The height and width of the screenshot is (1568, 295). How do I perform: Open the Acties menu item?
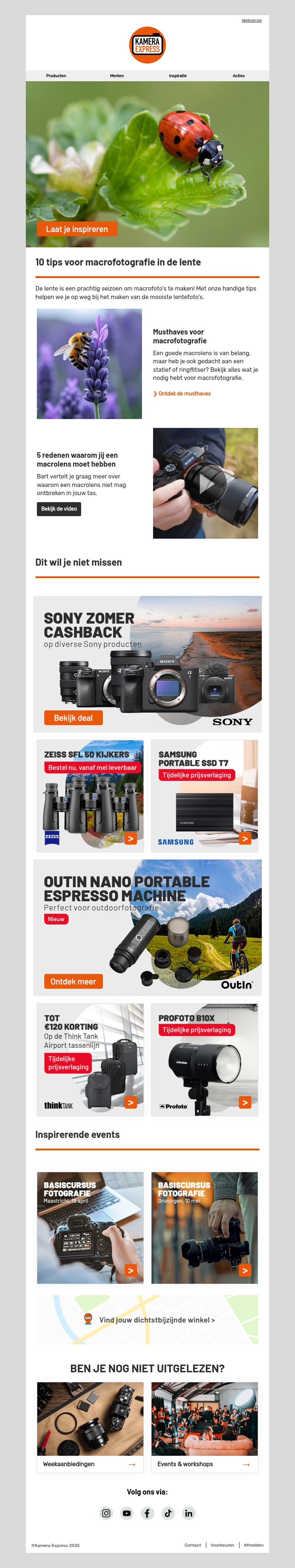click(x=239, y=76)
